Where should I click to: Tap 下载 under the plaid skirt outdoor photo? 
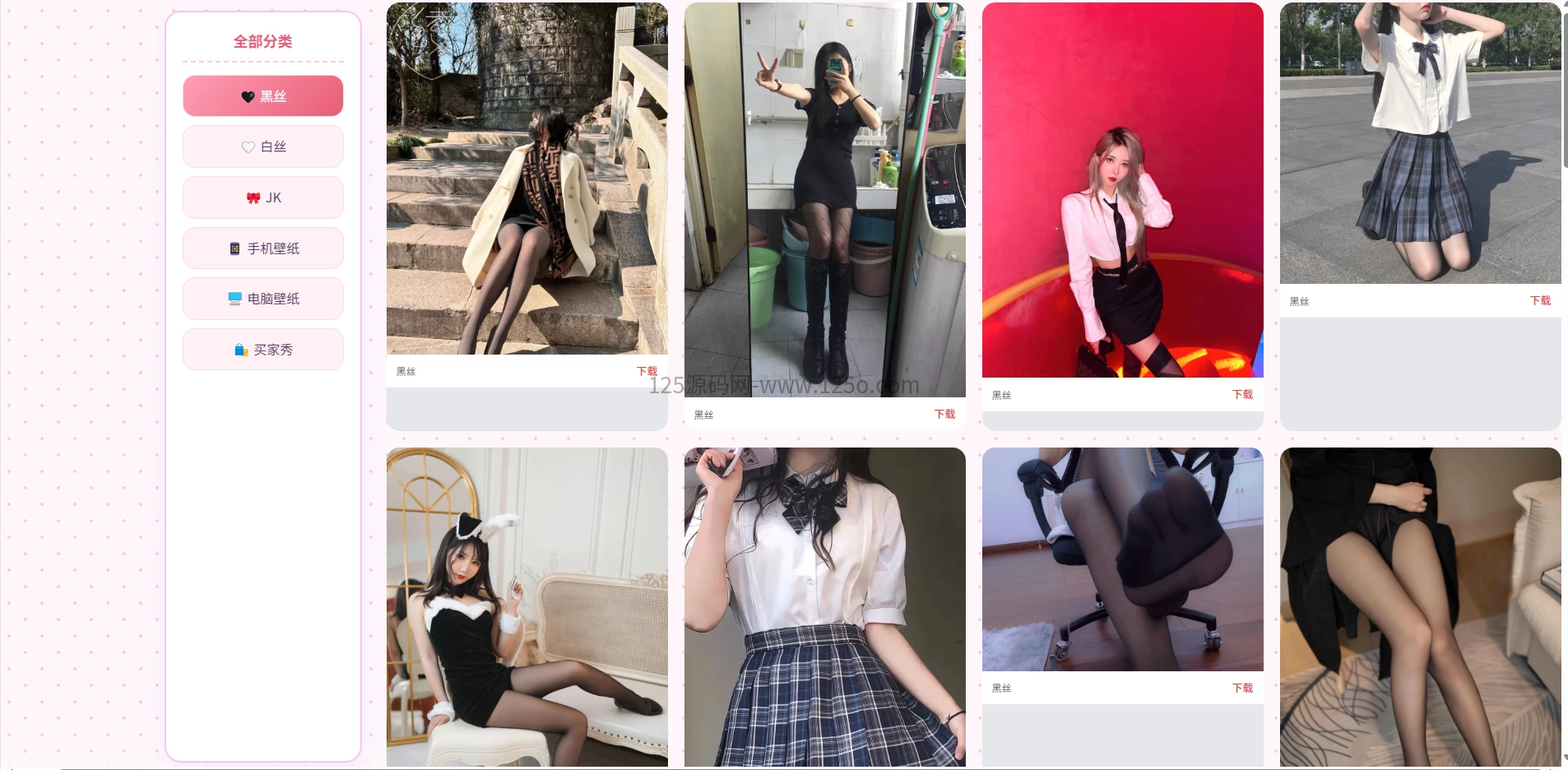(x=1540, y=300)
